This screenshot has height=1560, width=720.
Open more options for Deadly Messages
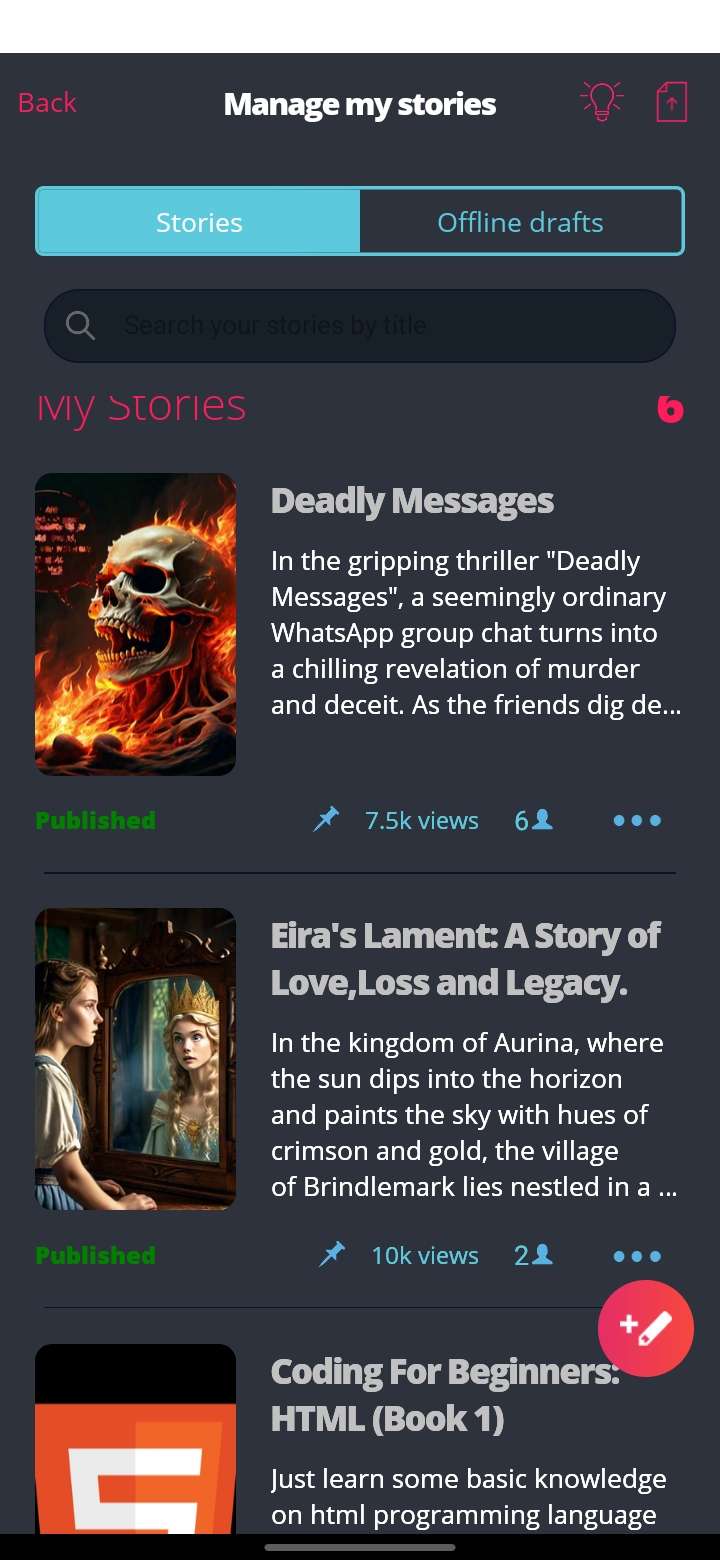click(x=637, y=821)
